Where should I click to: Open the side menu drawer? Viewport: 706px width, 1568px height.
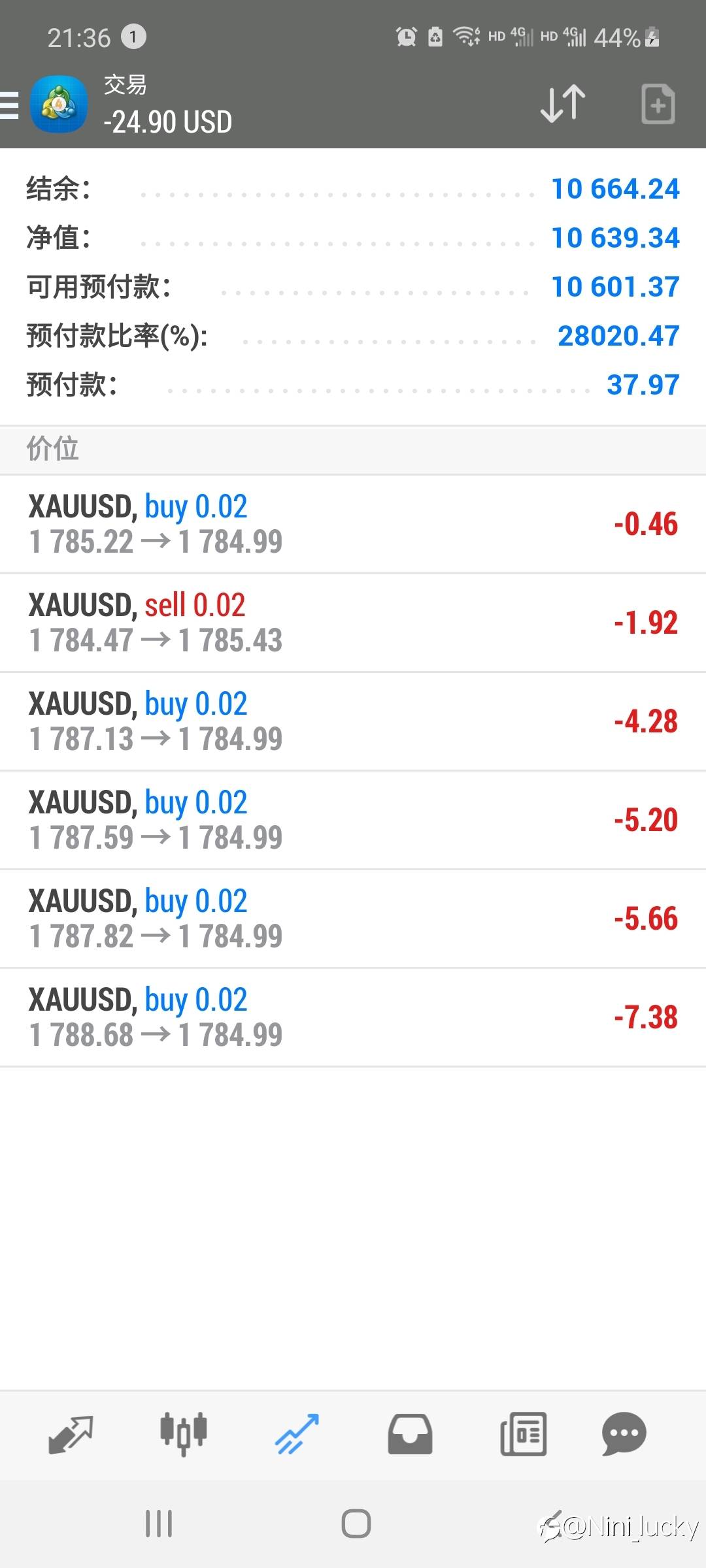10,105
